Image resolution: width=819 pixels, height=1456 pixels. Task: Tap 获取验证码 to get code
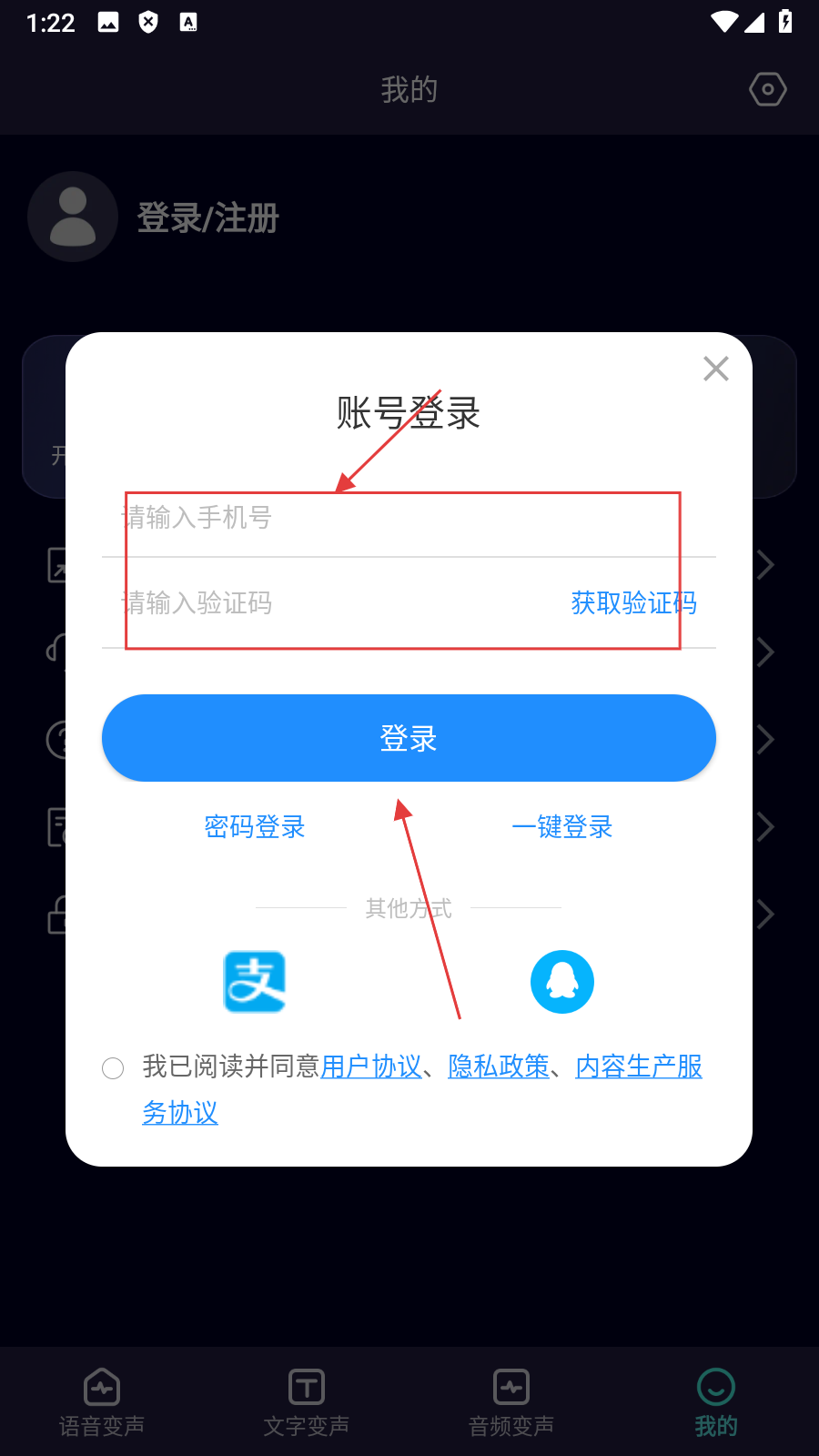pyautogui.click(x=633, y=603)
